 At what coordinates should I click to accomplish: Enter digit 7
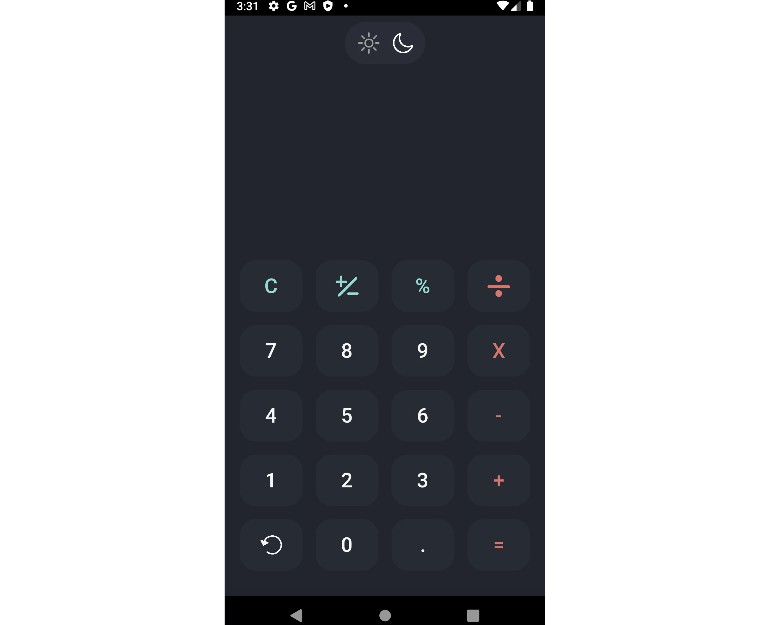271,351
